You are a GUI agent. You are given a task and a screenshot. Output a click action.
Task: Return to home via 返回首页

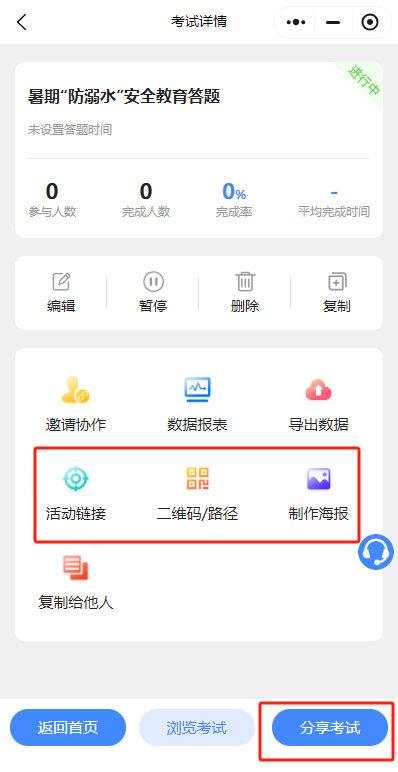(68, 728)
